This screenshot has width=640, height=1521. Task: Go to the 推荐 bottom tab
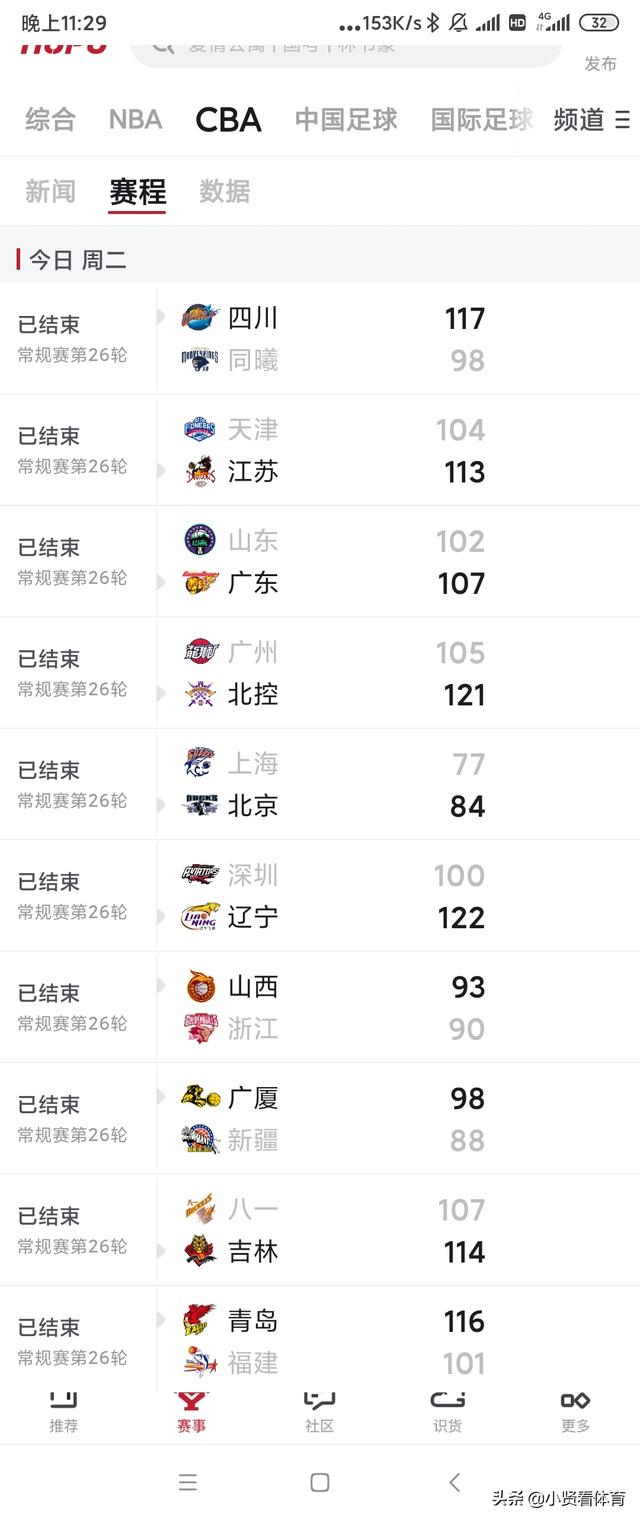[63, 1411]
